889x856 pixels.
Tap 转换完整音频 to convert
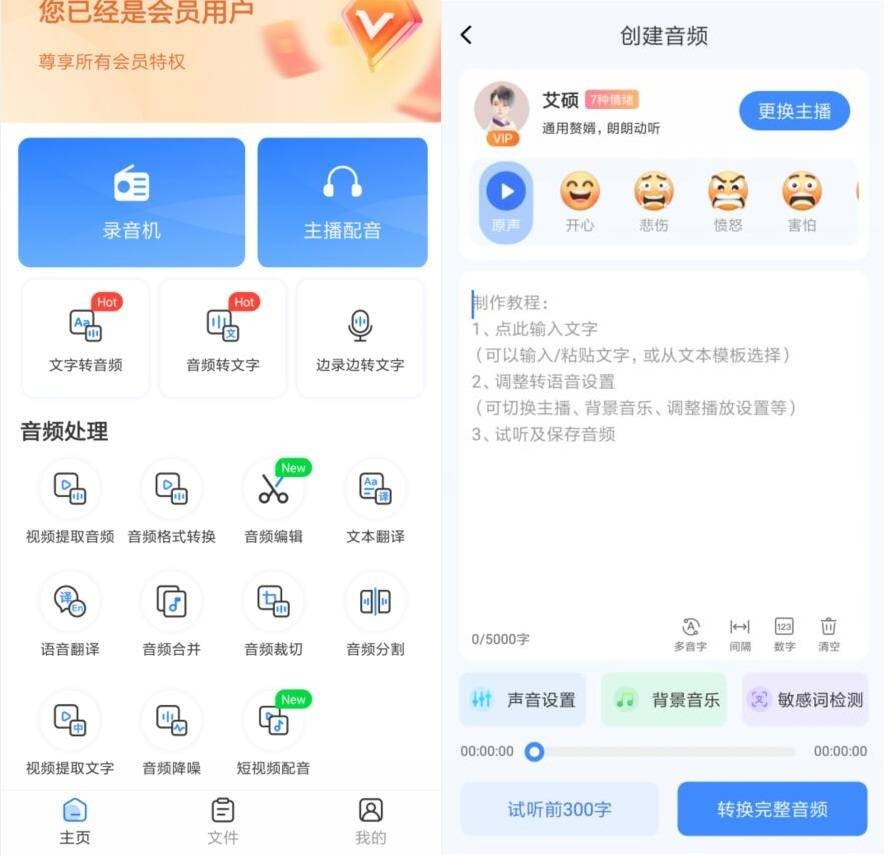(x=772, y=809)
